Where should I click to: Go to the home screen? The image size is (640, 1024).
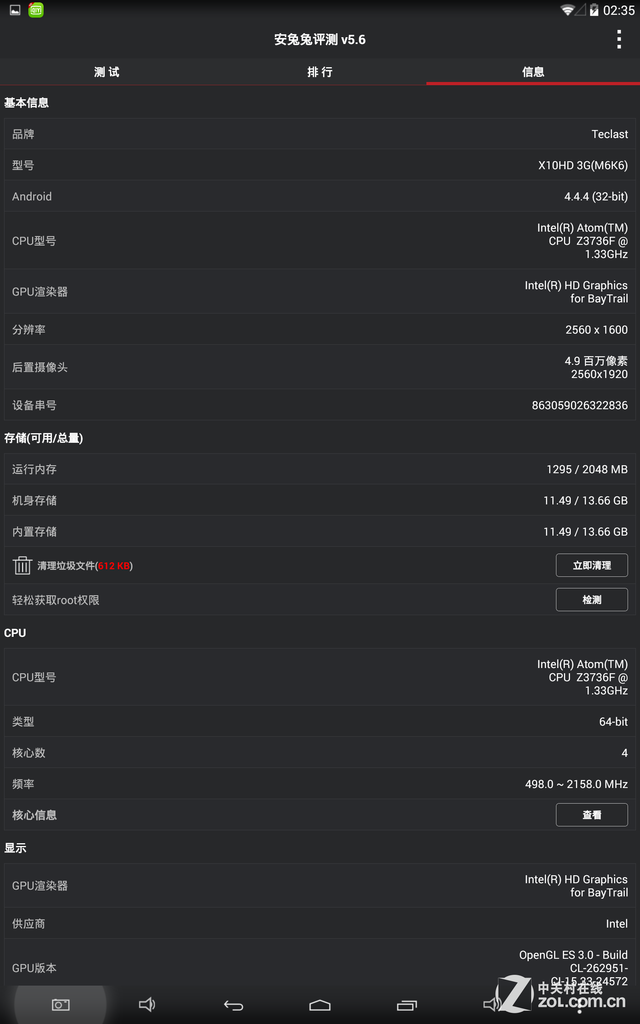320,1005
